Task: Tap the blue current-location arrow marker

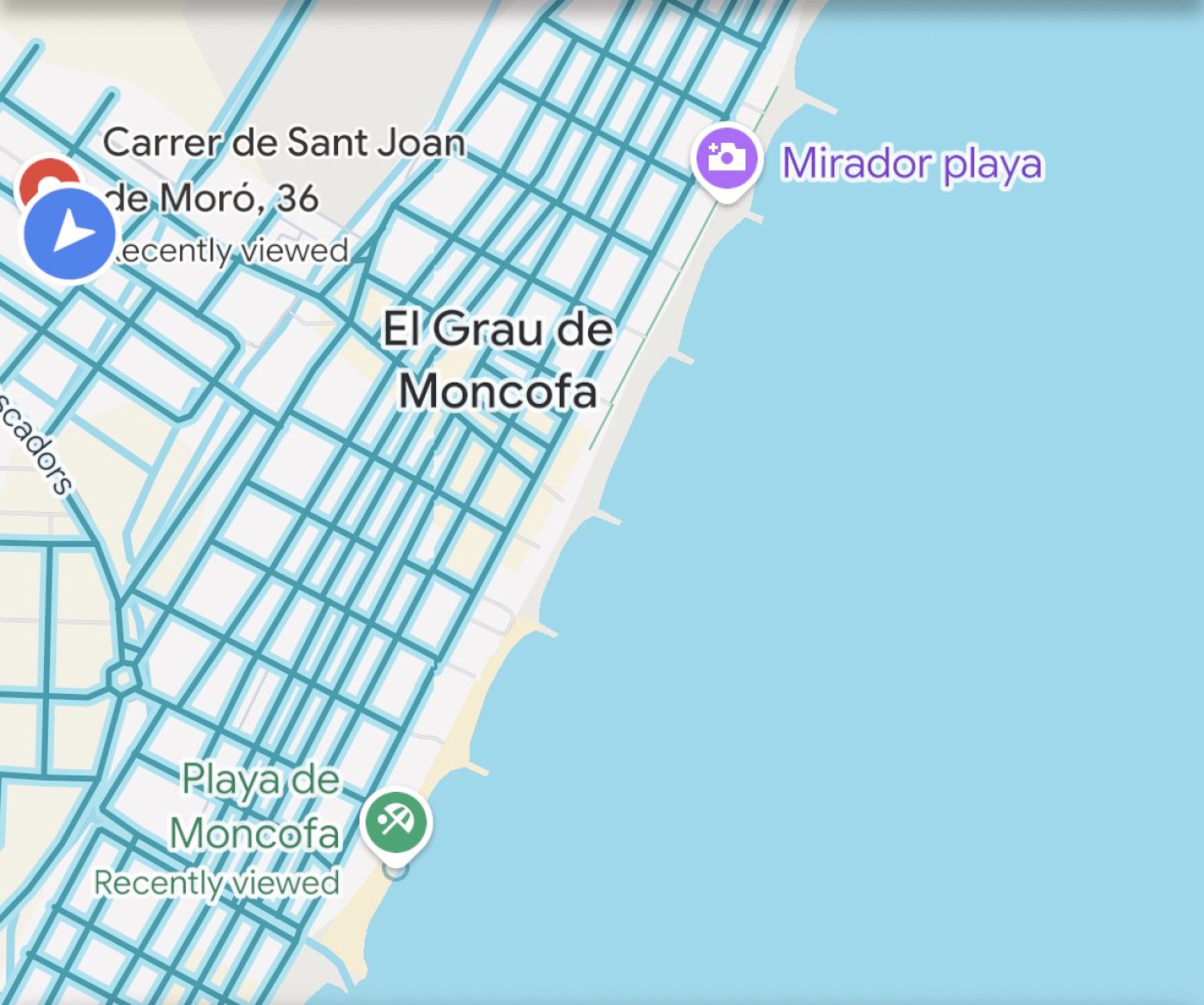Action: point(70,234)
